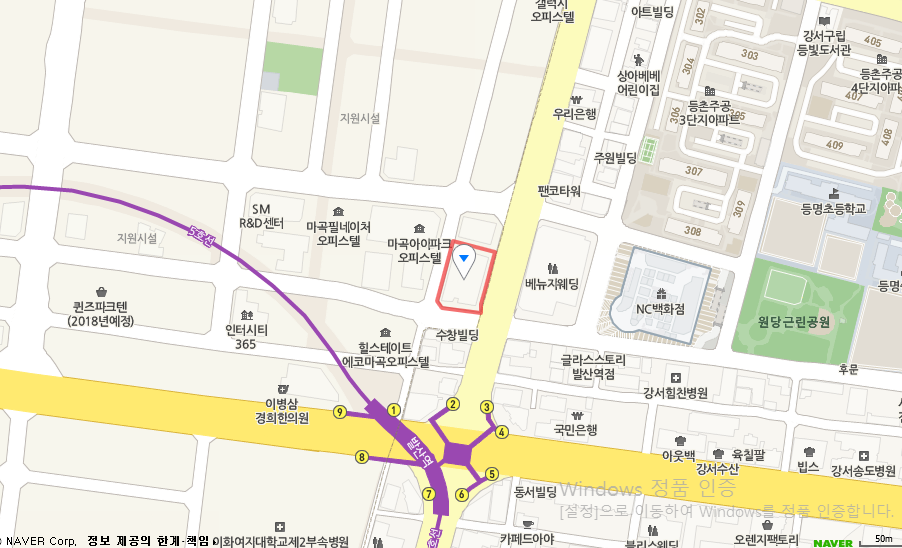The image size is (902, 548).
Task: Open the 정보 제공의 한계·책임 link
Action: [x=149, y=540]
